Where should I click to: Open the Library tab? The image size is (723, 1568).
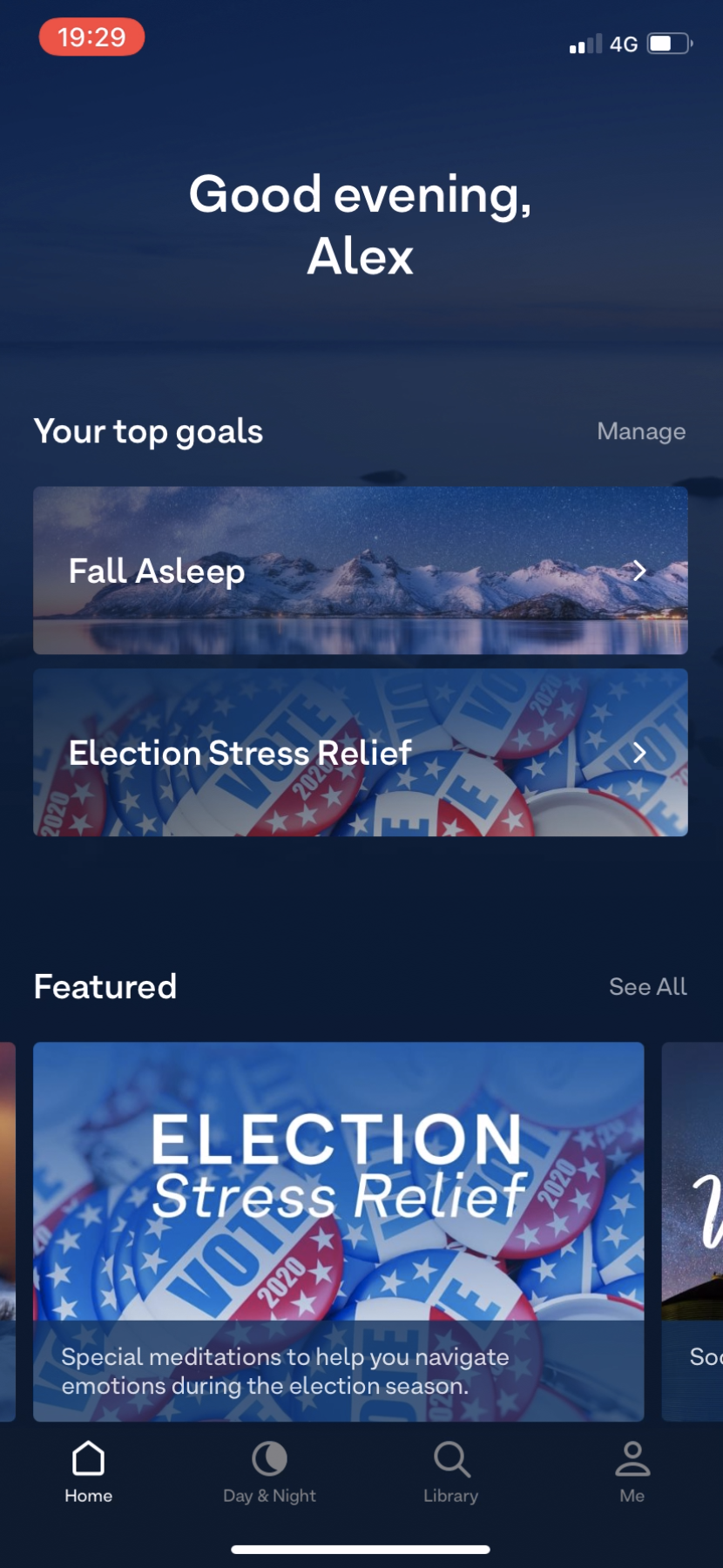451,1472
